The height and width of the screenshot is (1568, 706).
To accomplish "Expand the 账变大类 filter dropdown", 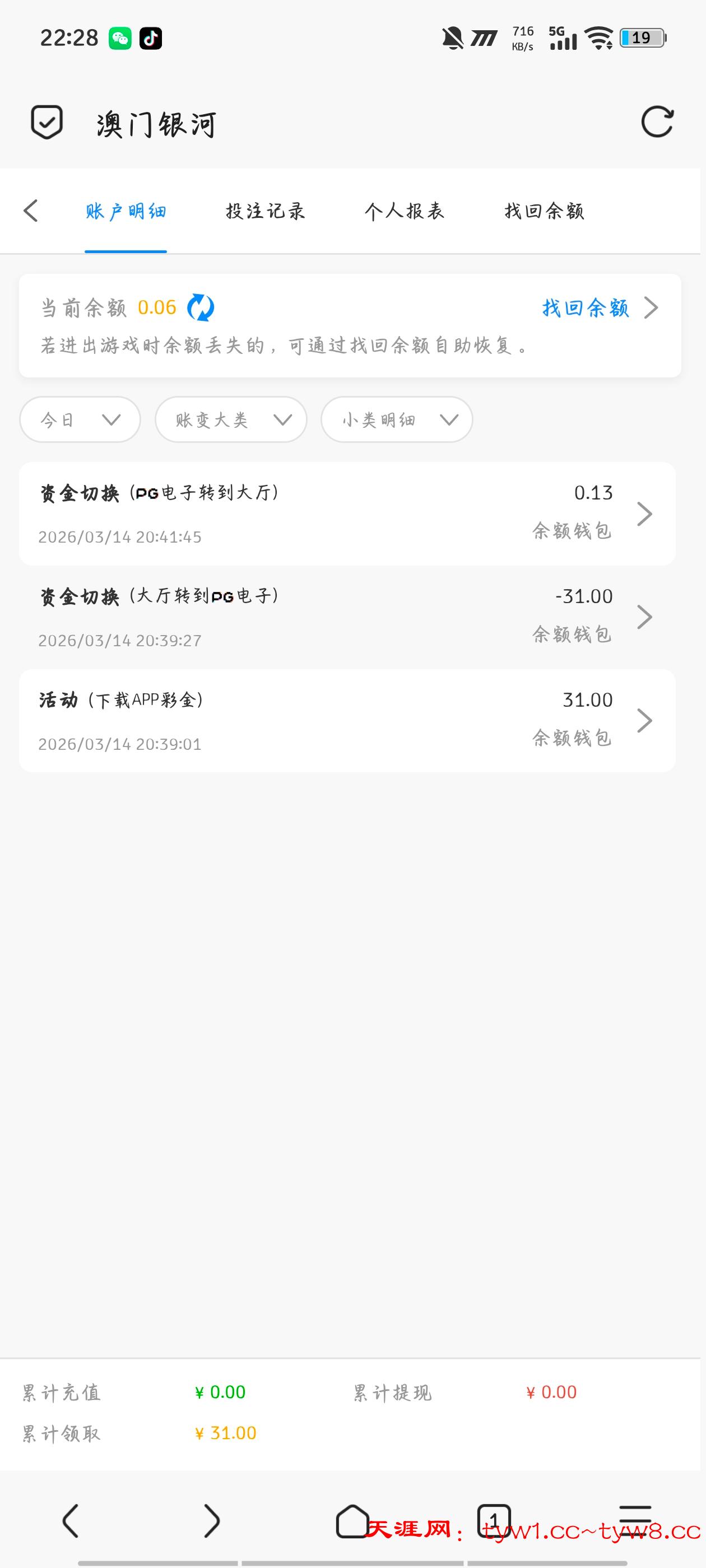I will pos(231,419).
